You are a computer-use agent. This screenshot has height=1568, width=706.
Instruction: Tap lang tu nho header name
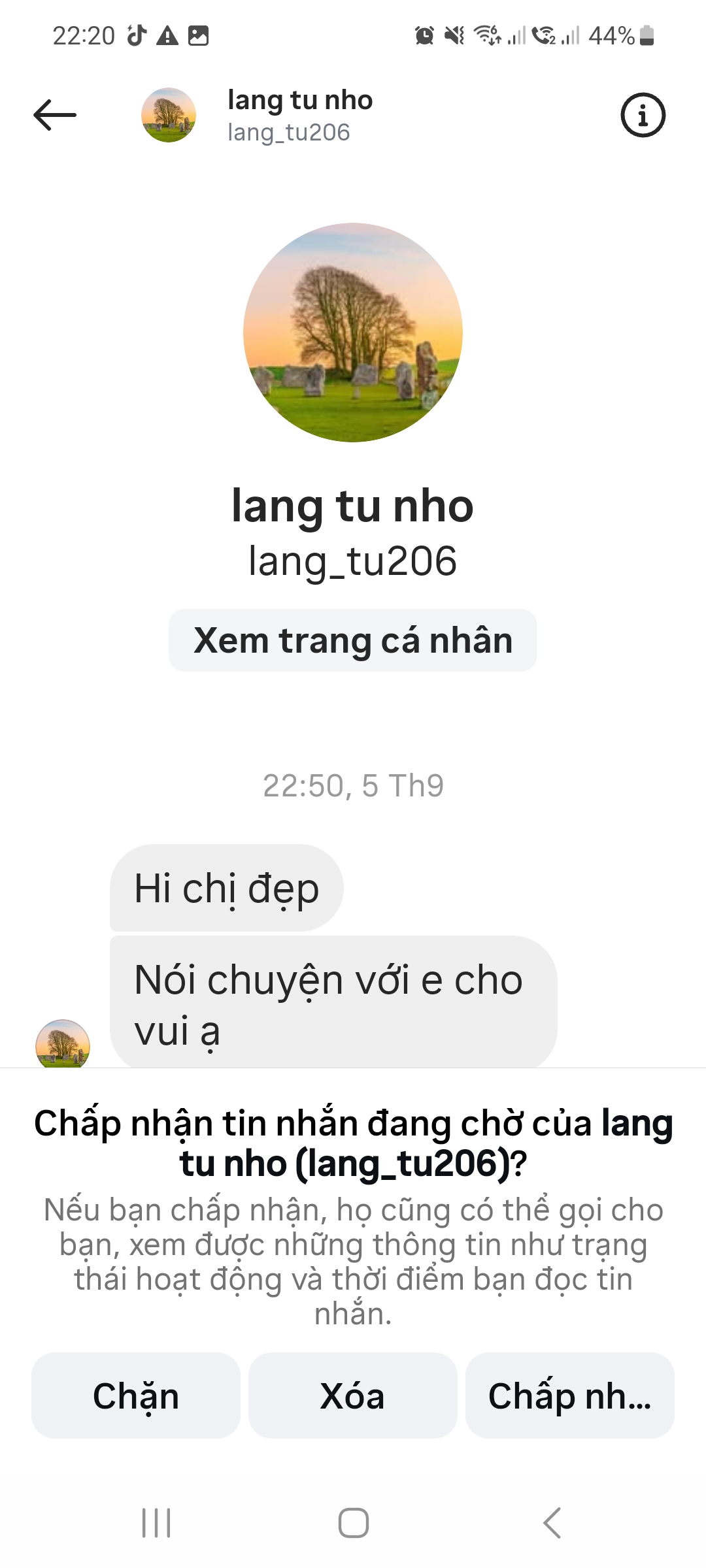300,101
